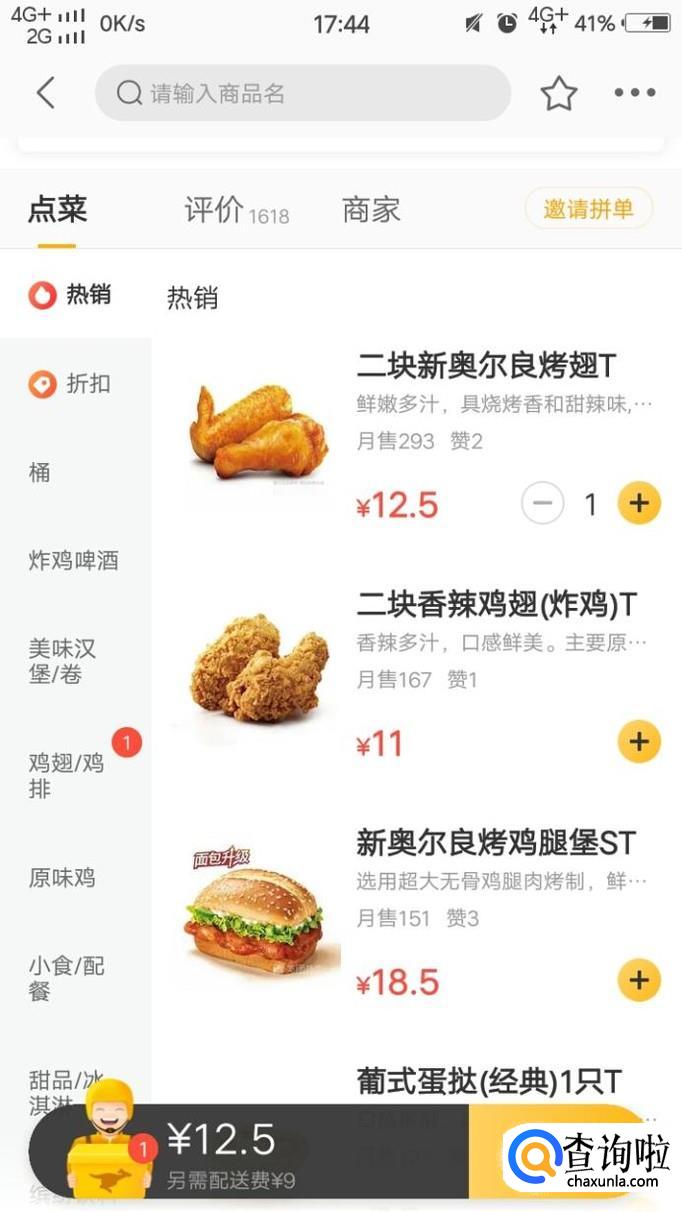Open the shopping cart with courier icon

tap(107, 1148)
